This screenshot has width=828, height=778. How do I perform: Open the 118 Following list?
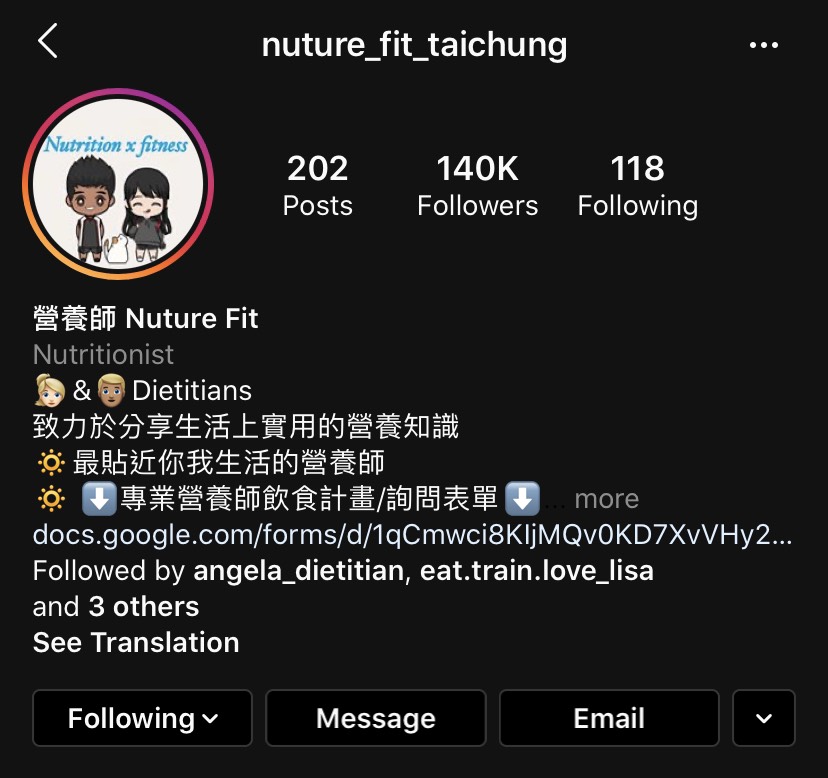[x=637, y=186]
